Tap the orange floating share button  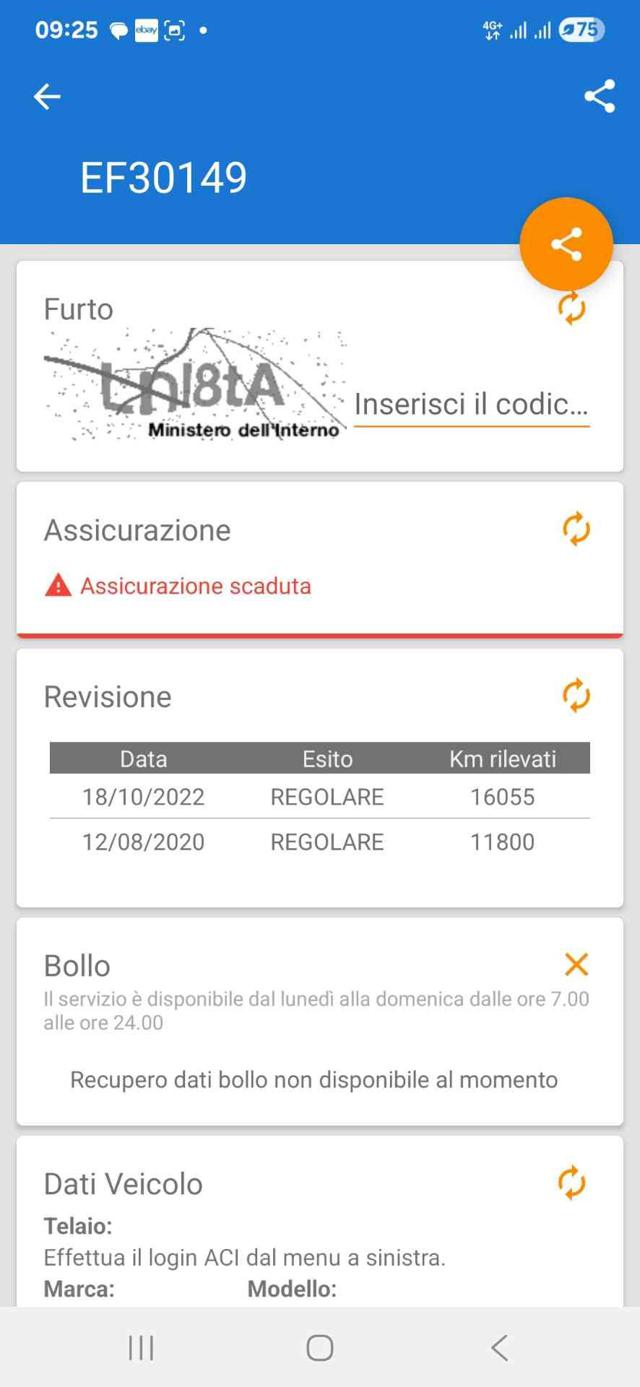[x=566, y=244]
